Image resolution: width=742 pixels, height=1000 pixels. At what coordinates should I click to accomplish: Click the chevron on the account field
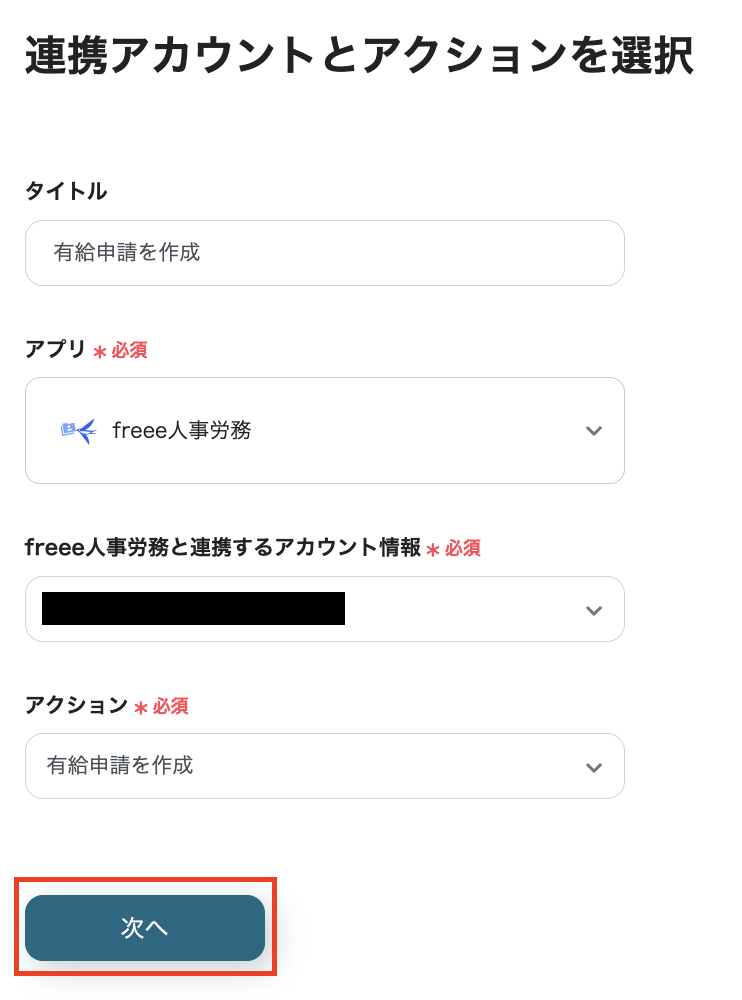[593, 609]
